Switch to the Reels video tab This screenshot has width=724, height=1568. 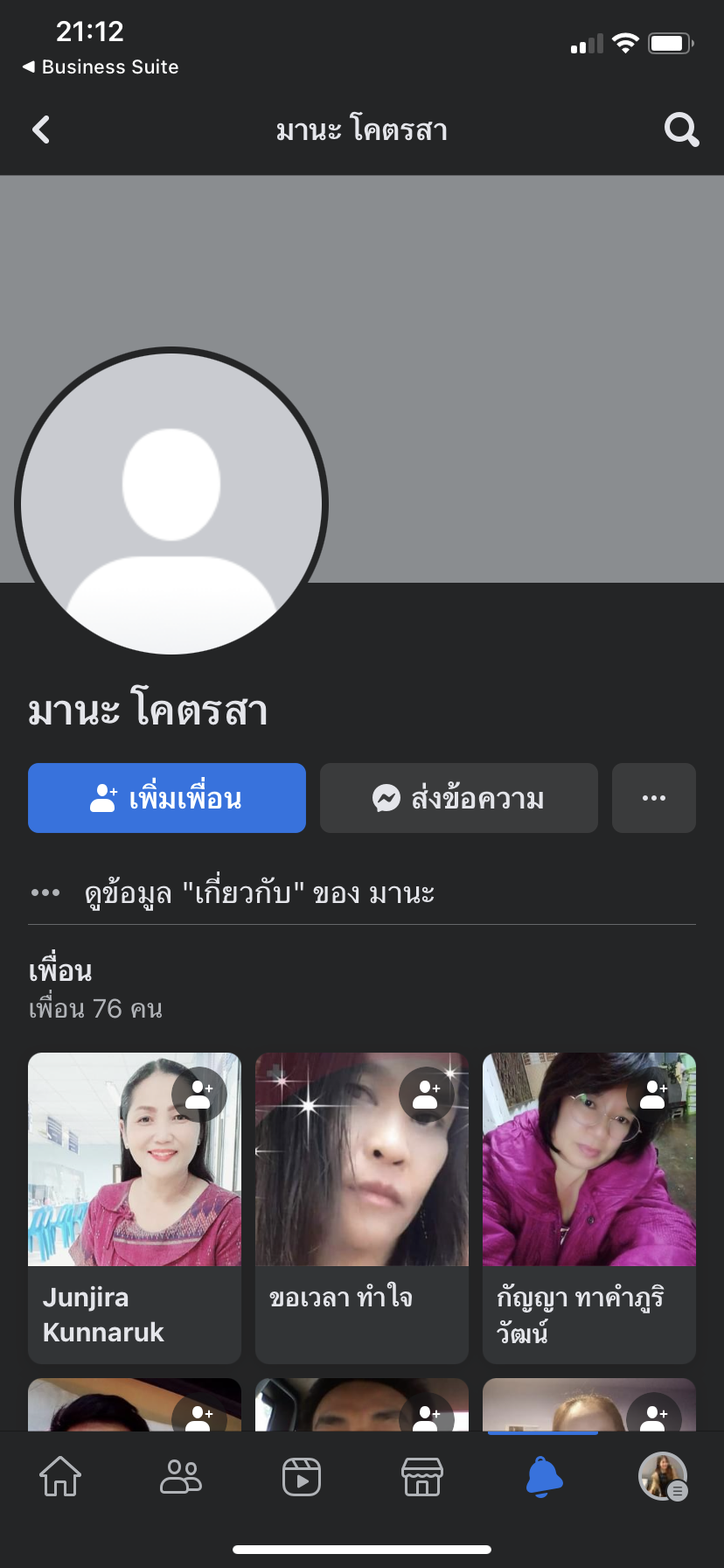(302, 1477)
